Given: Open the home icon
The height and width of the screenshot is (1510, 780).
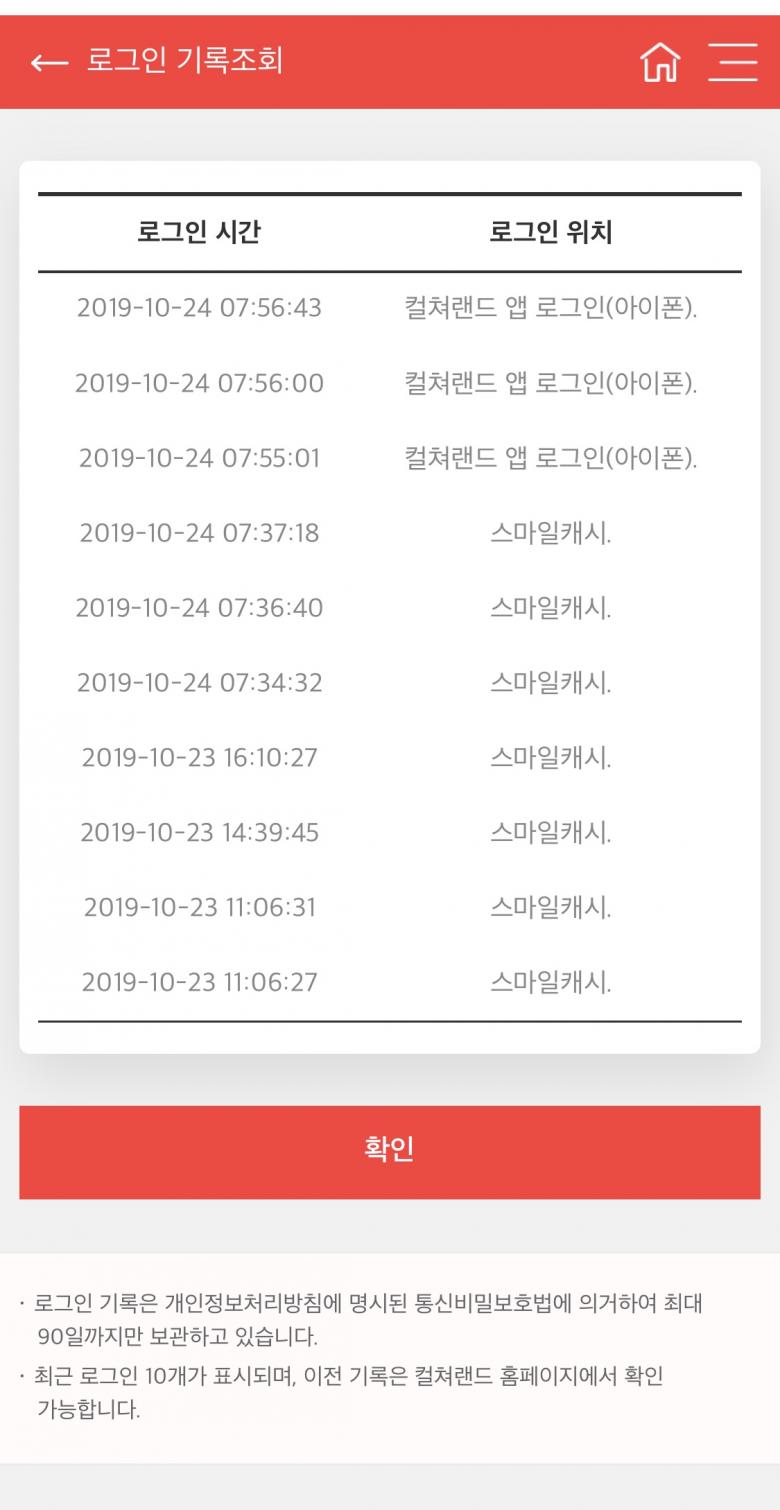Looking at the screenshot, I should 659,62.
